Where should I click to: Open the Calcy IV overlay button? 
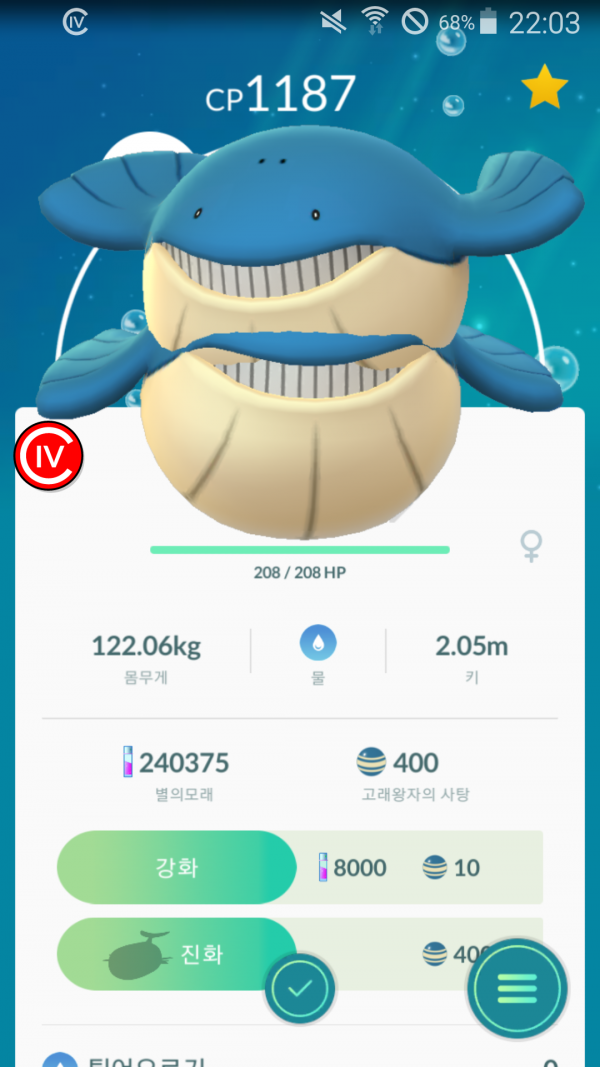[x=48, y=456]
